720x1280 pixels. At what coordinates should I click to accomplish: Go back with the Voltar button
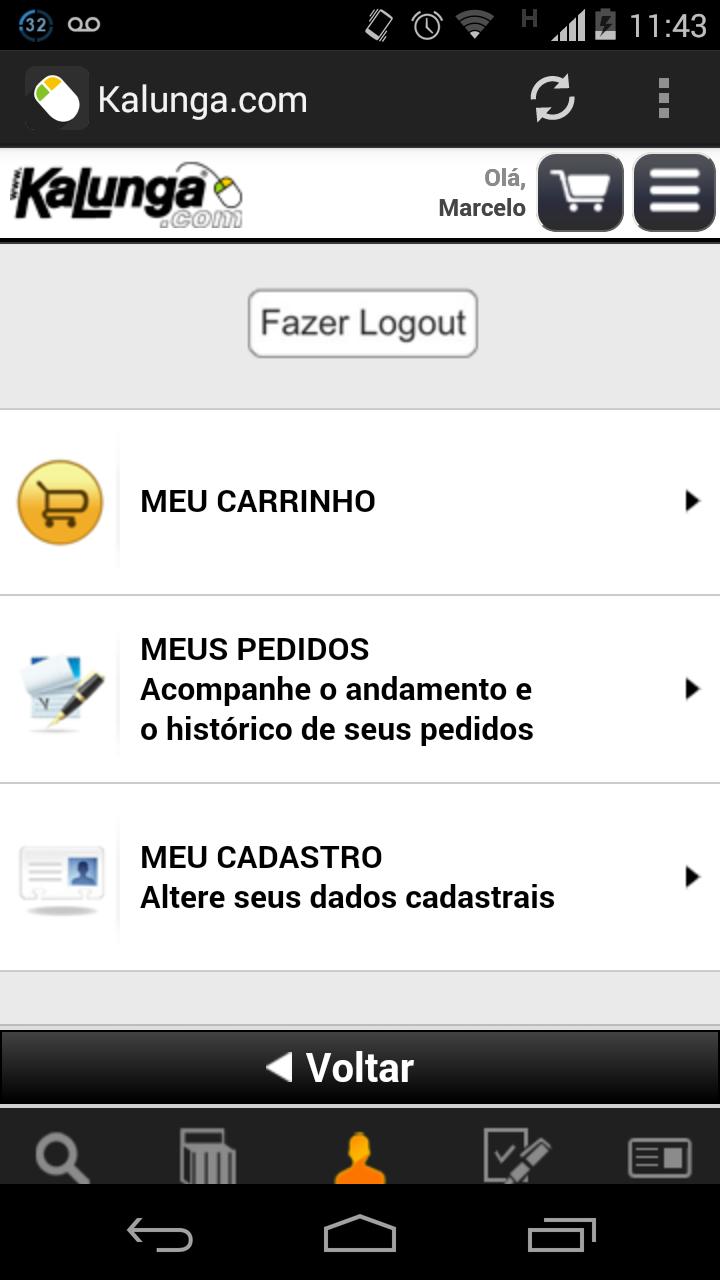click(x=360, y=1067)
